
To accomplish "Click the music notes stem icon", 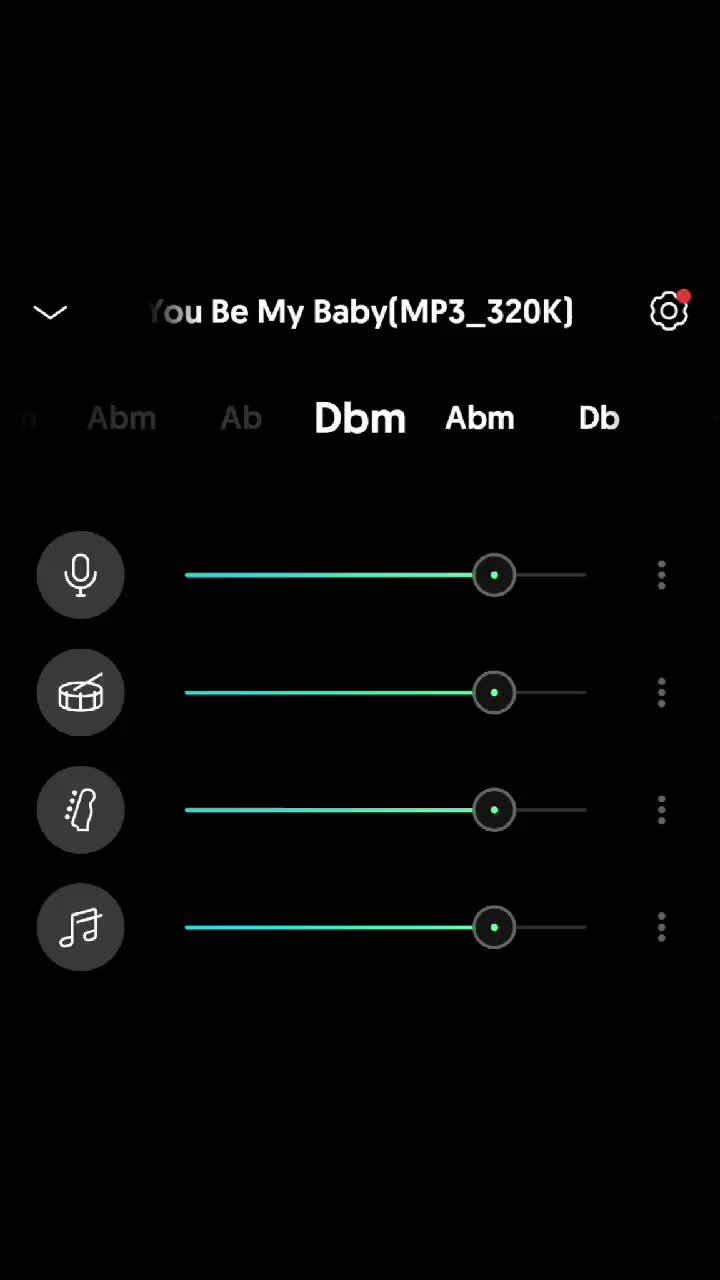I will 80,927.
